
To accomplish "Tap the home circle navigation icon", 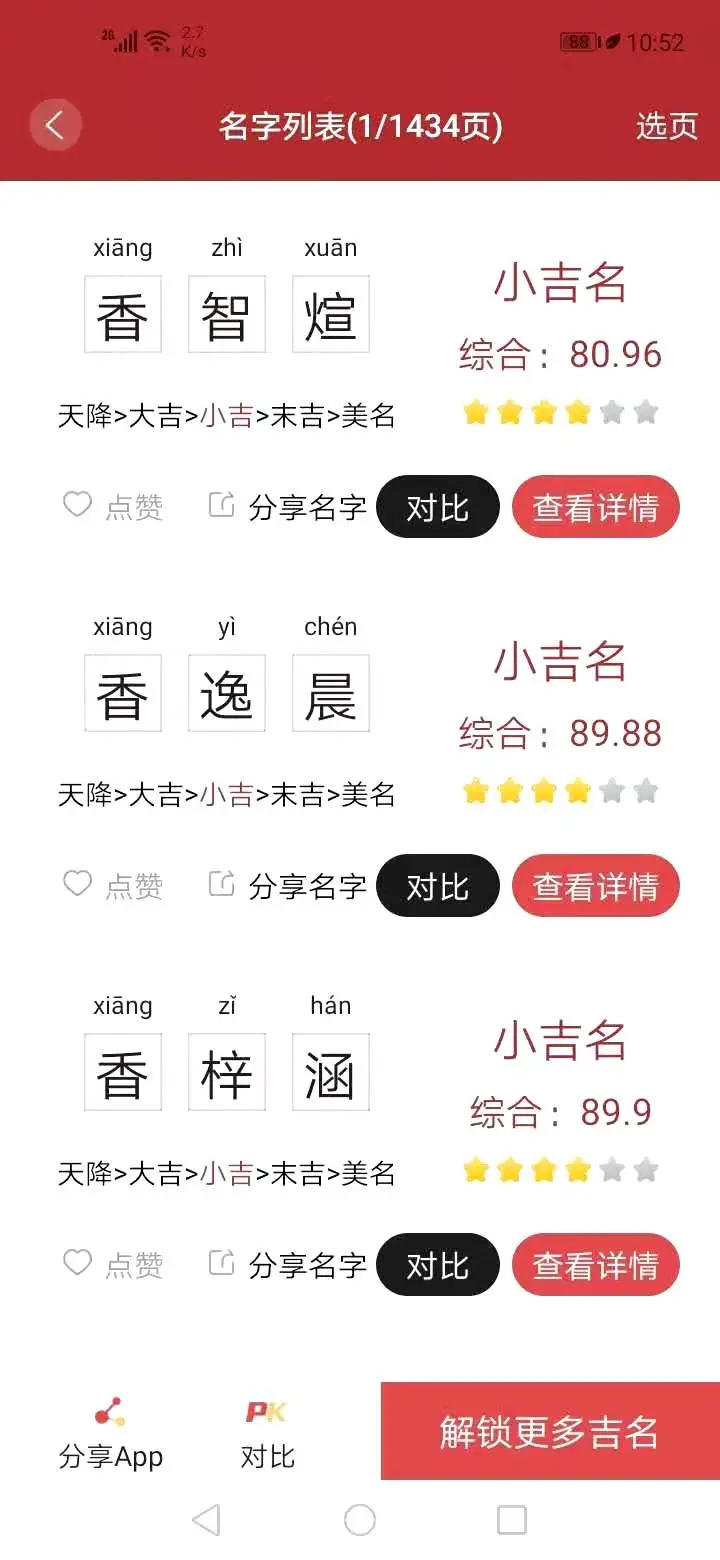I will 360,1519.
